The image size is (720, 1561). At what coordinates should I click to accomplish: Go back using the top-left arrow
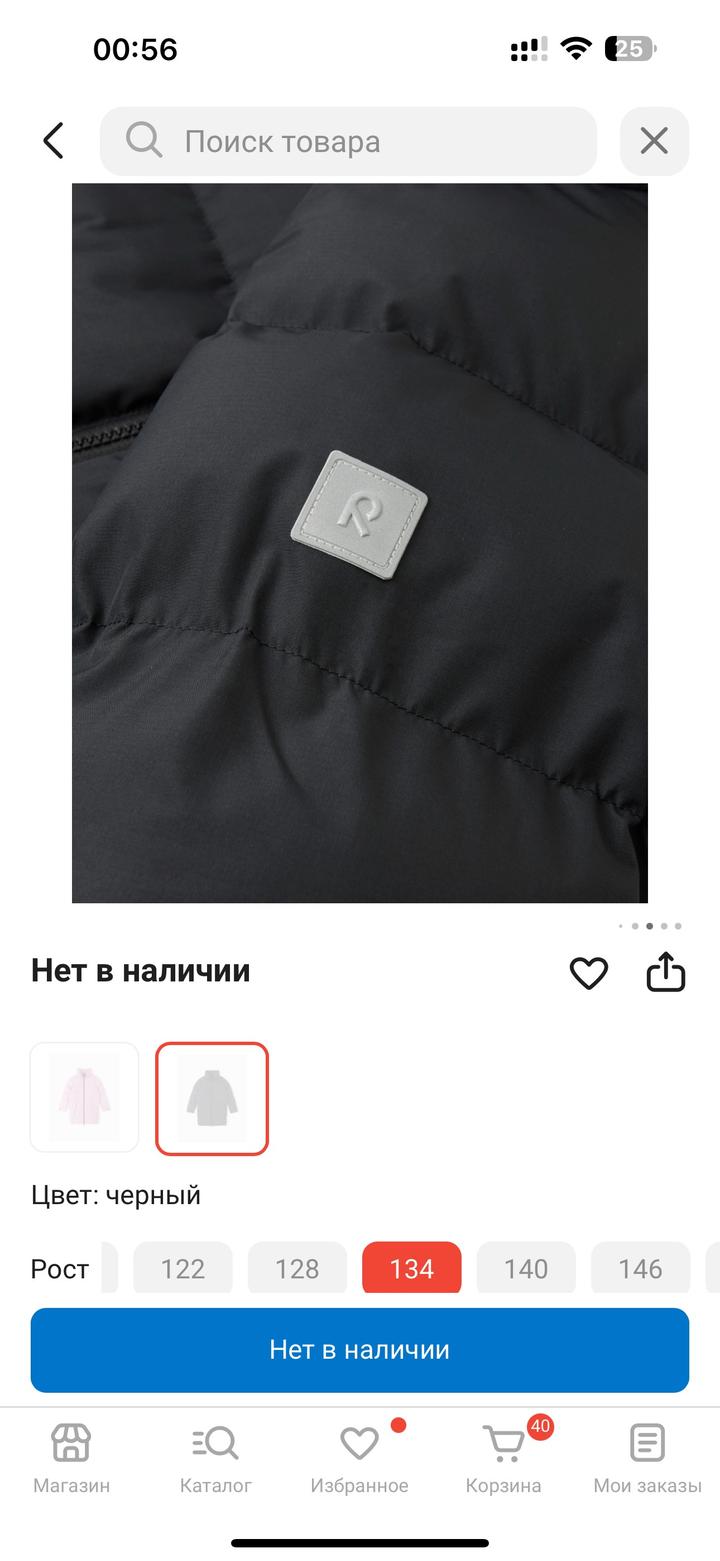(x=54, y=141)
